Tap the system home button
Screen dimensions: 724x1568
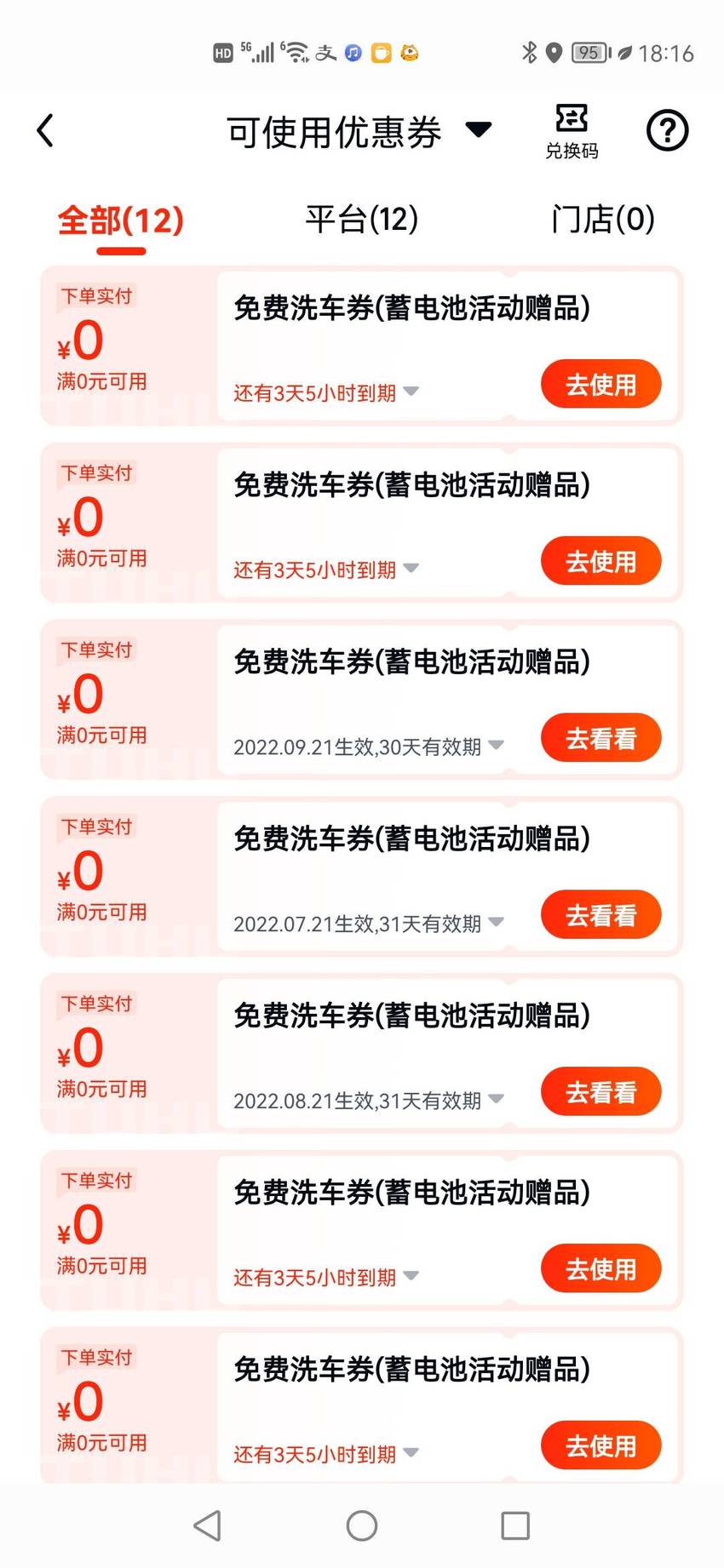pyautogui.click(x=362, y=1526)
